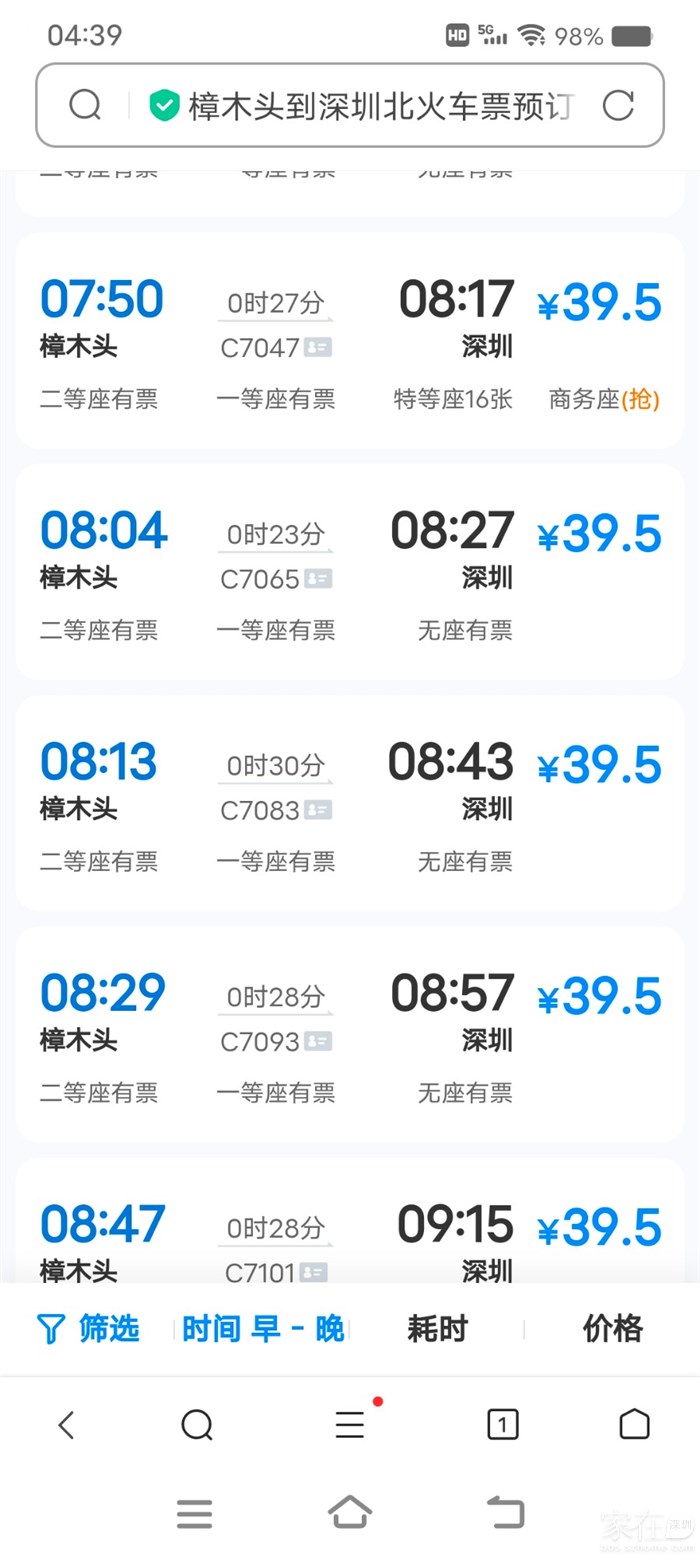Sort by 时间 早-晚
The height and width of the screenshot is (1555, 700).
[263, 1329]
